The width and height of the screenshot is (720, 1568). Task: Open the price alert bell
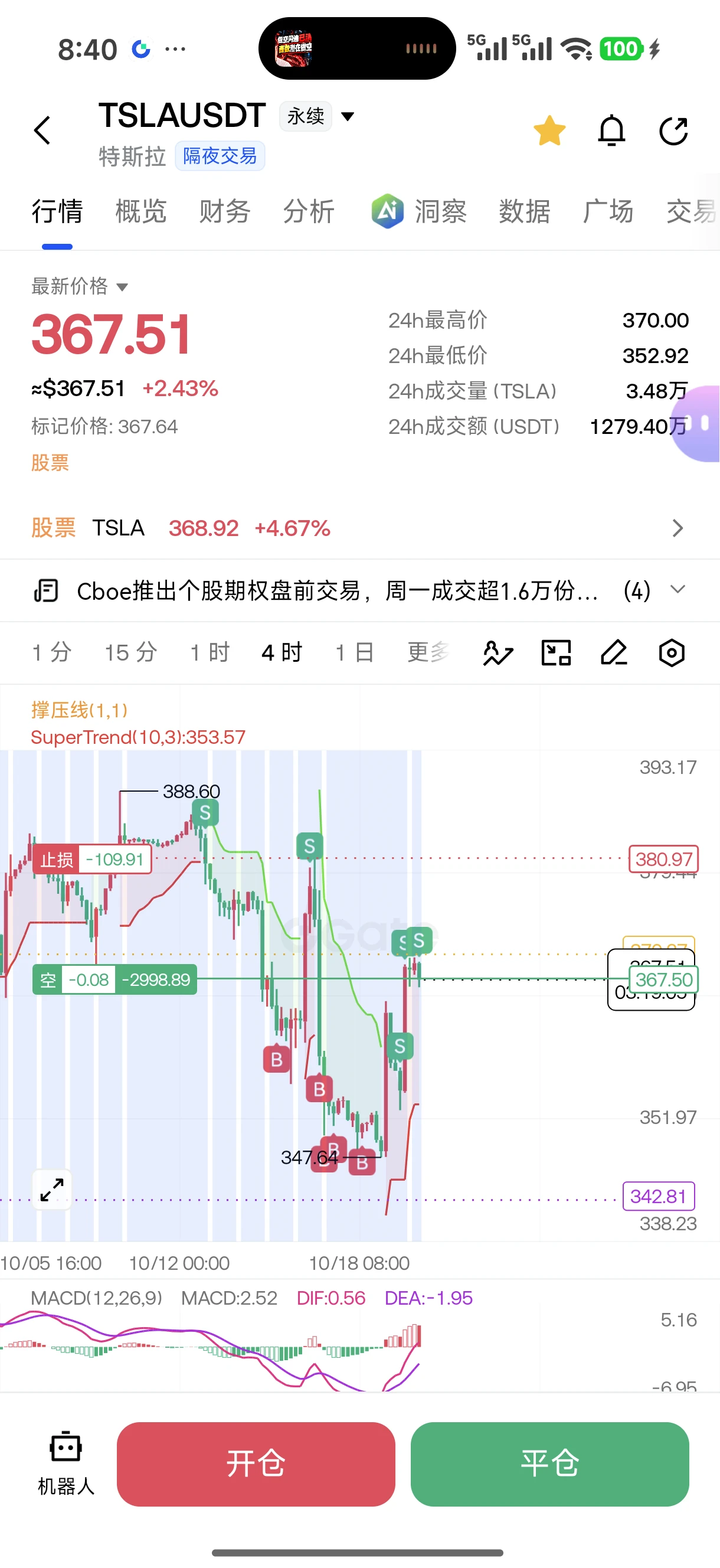coord(611,131)
